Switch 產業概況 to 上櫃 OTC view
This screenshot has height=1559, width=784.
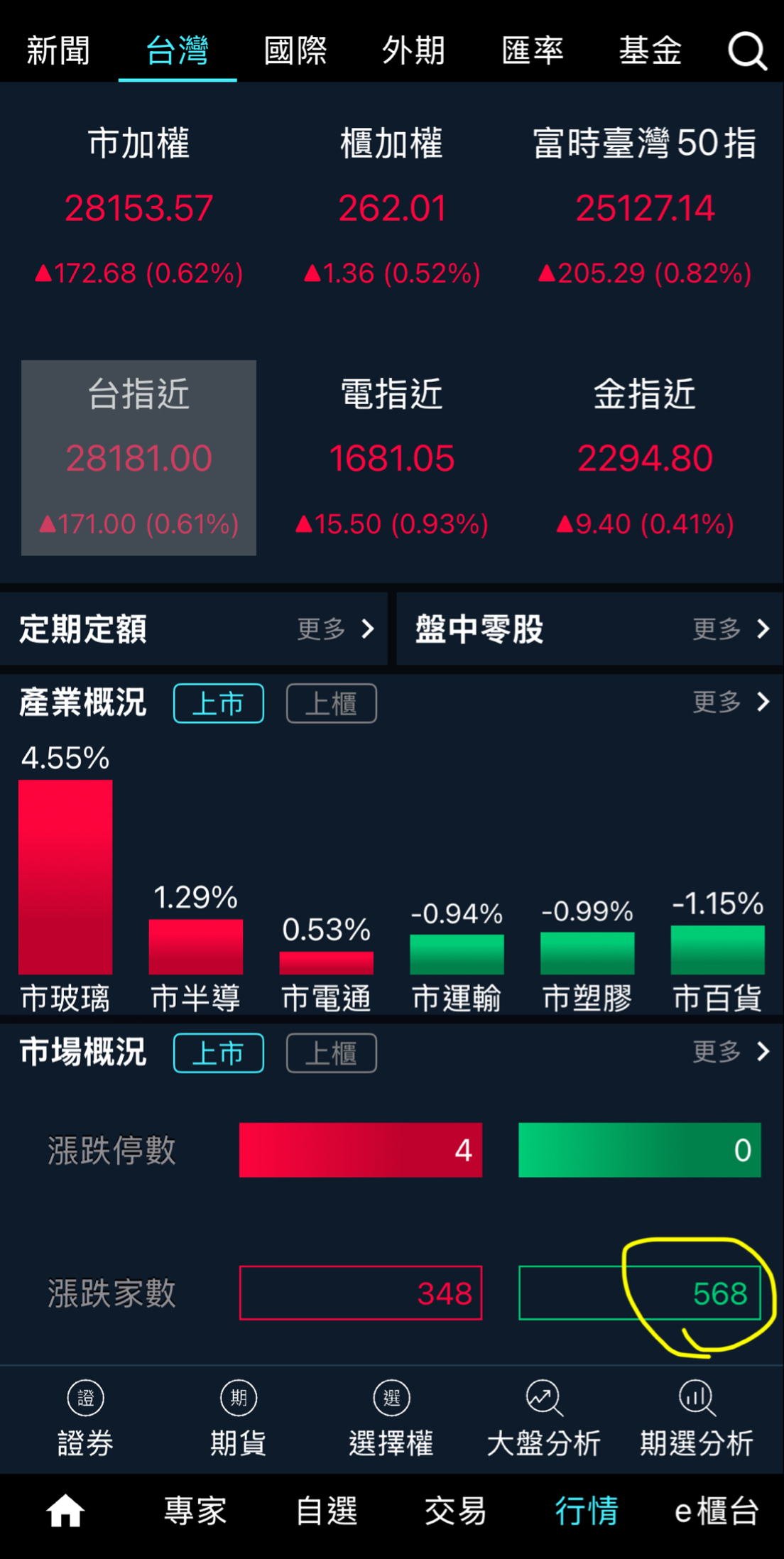(x=331, y=703)
